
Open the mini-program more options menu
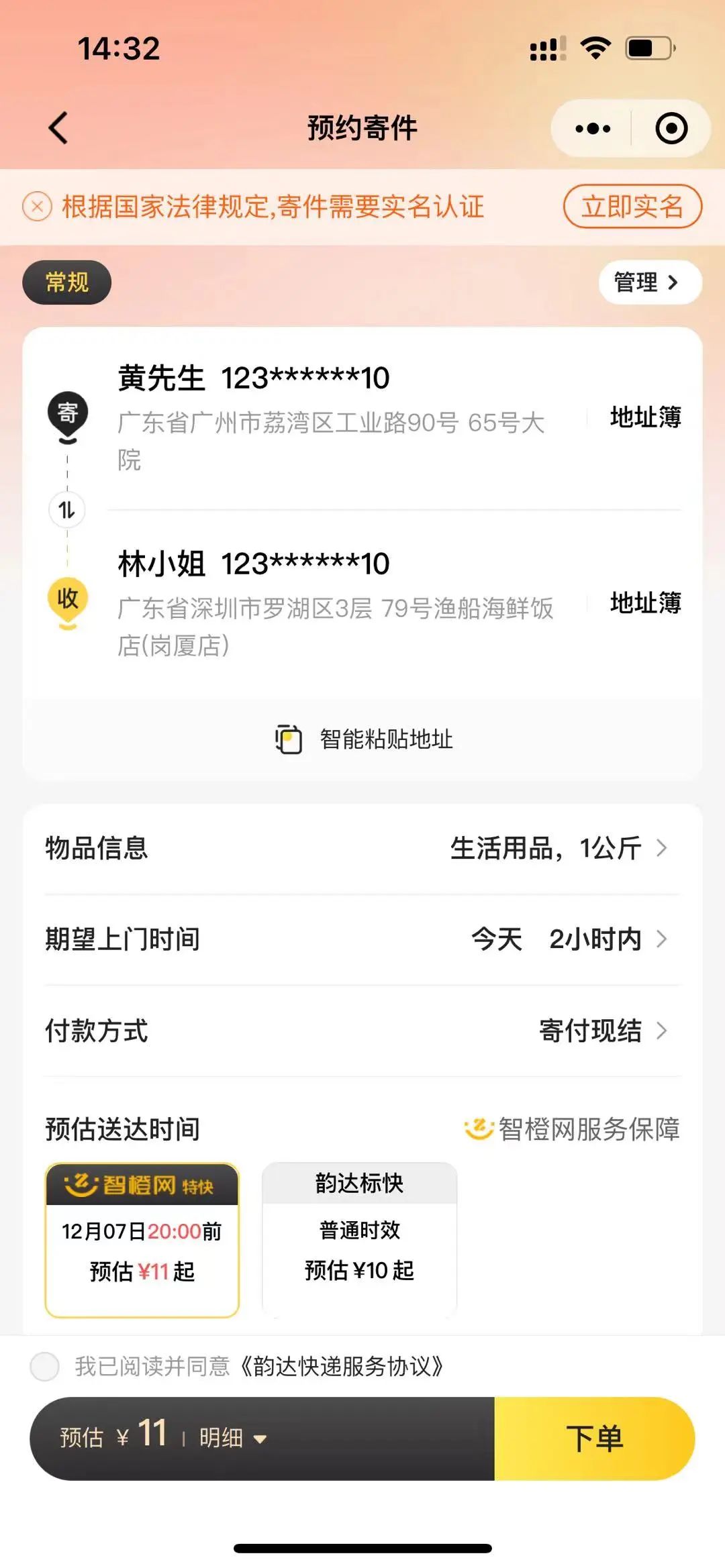pos(593,128)
